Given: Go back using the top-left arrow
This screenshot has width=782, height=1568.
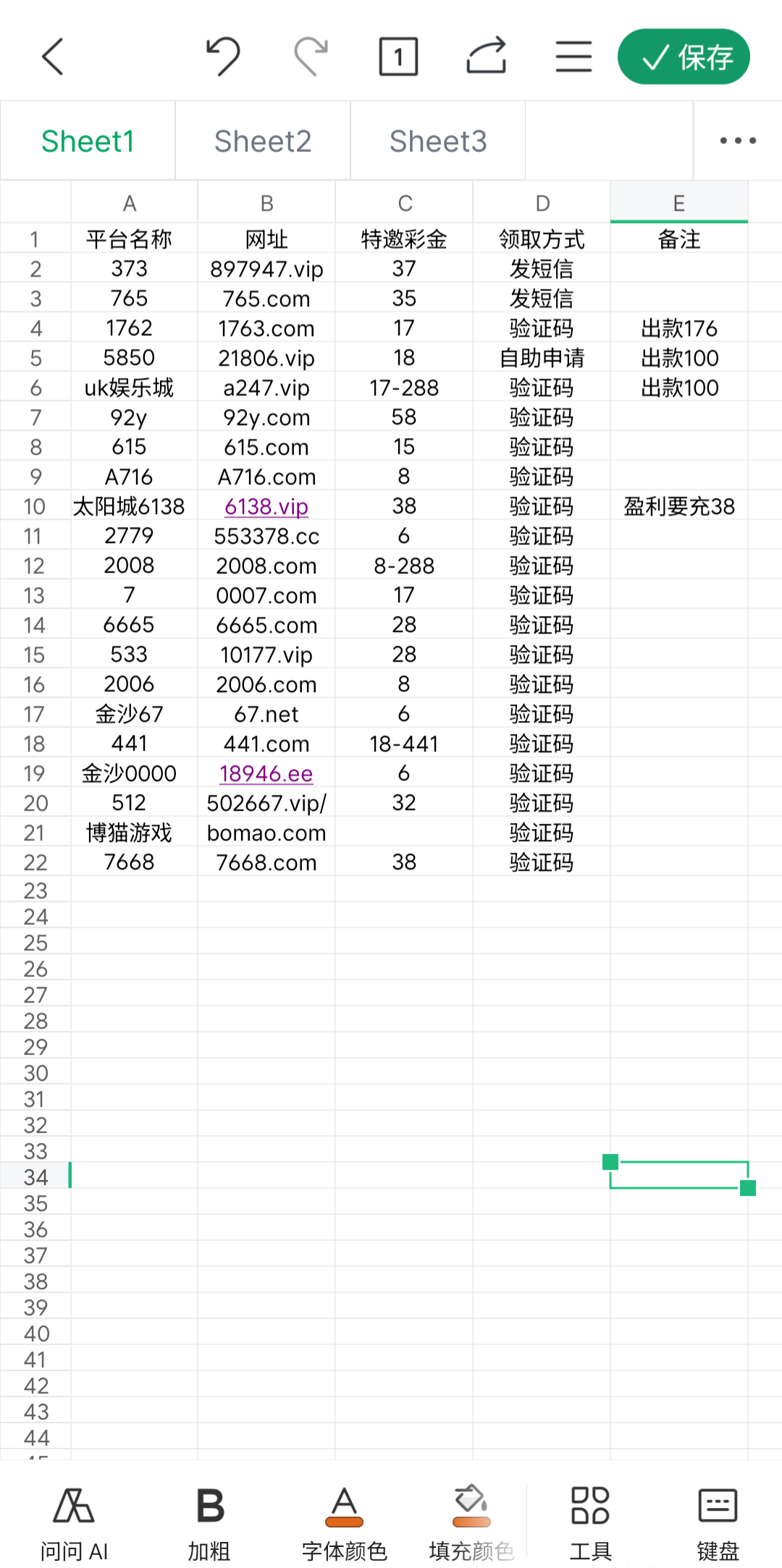Looking at the screenshot, I should point(54,56).
